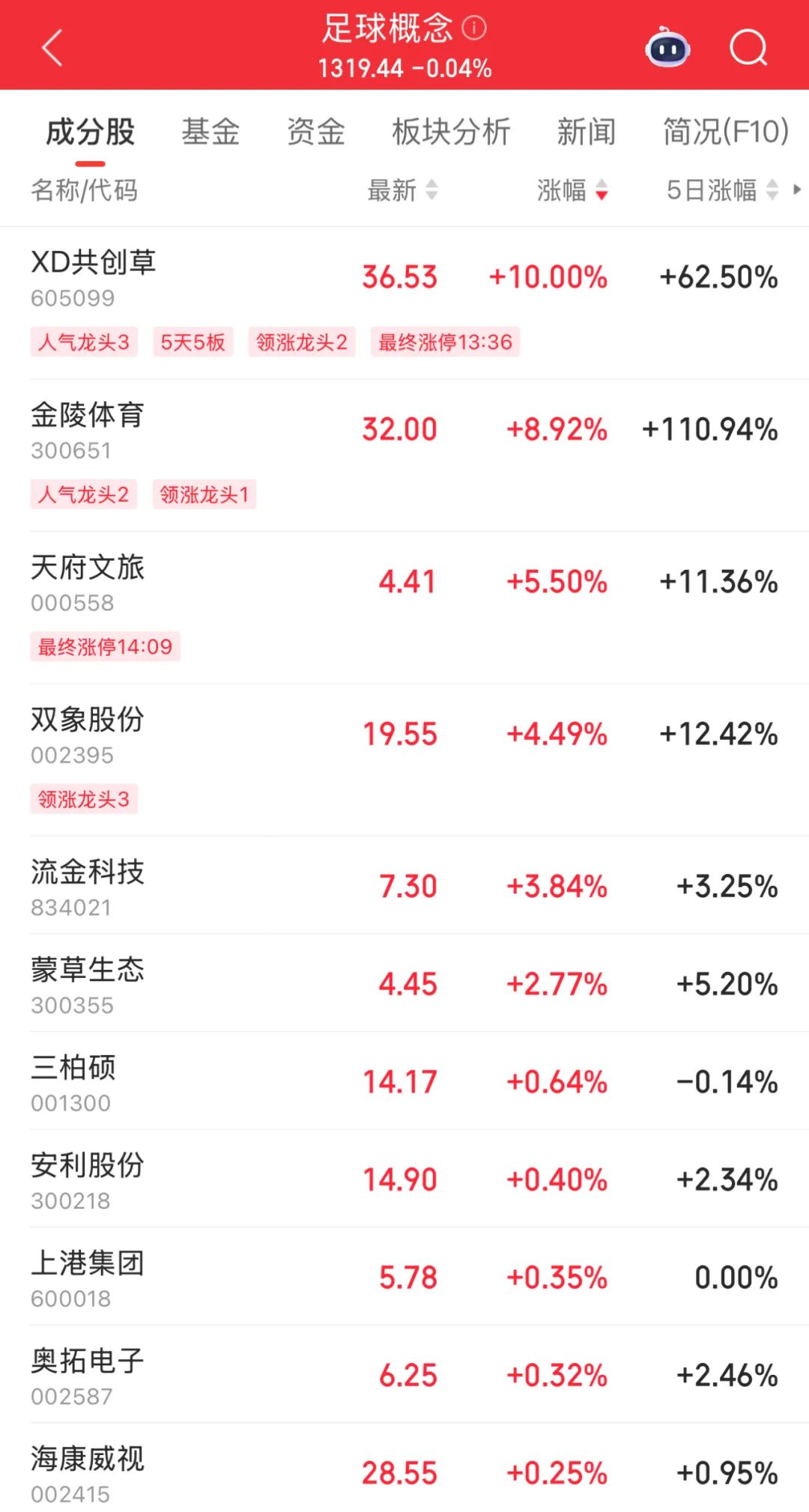
Task: Sort the list by 涨幅
Action: [x=572, y=190]
